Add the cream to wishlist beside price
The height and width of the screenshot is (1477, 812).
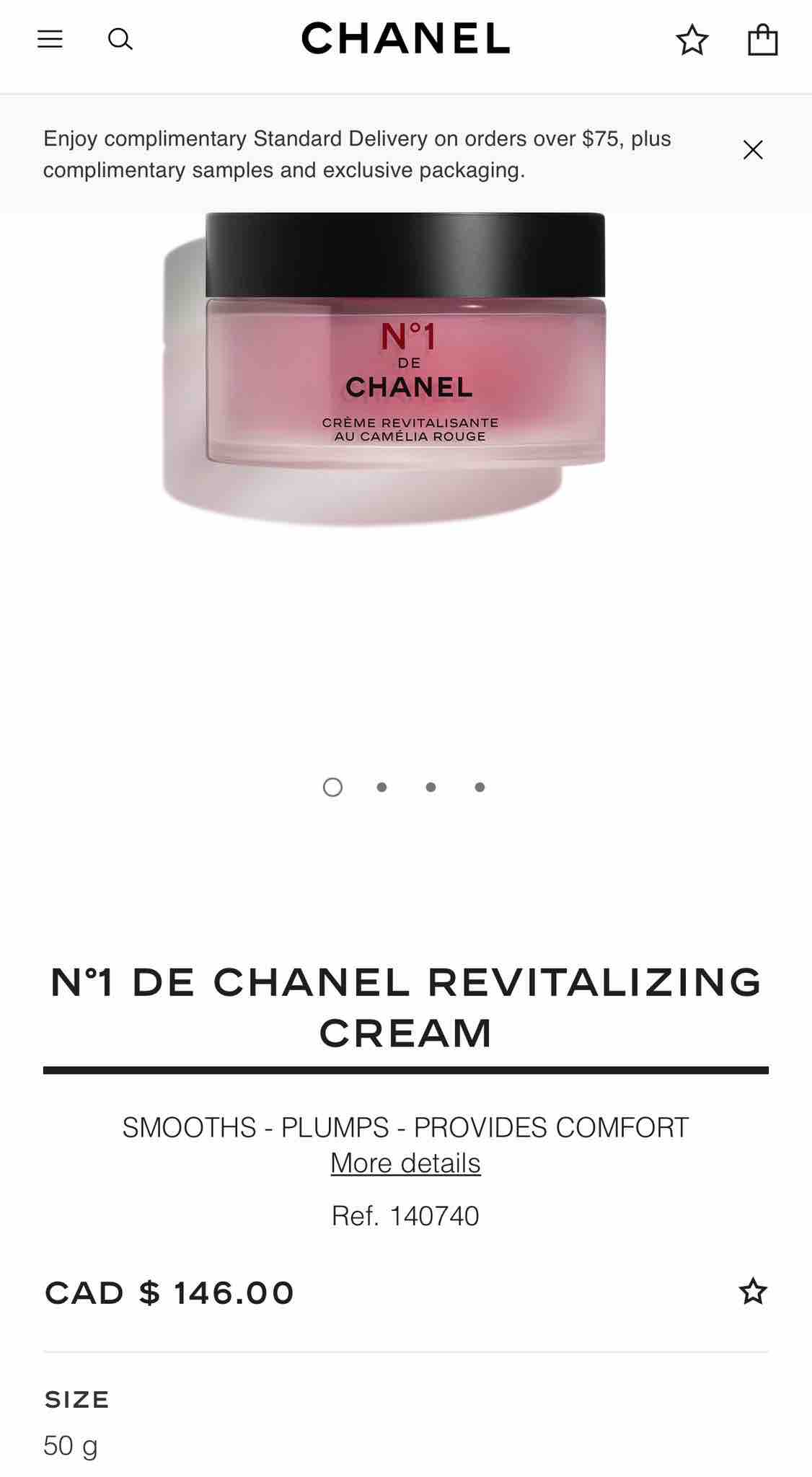click(x=753, y=1291)
